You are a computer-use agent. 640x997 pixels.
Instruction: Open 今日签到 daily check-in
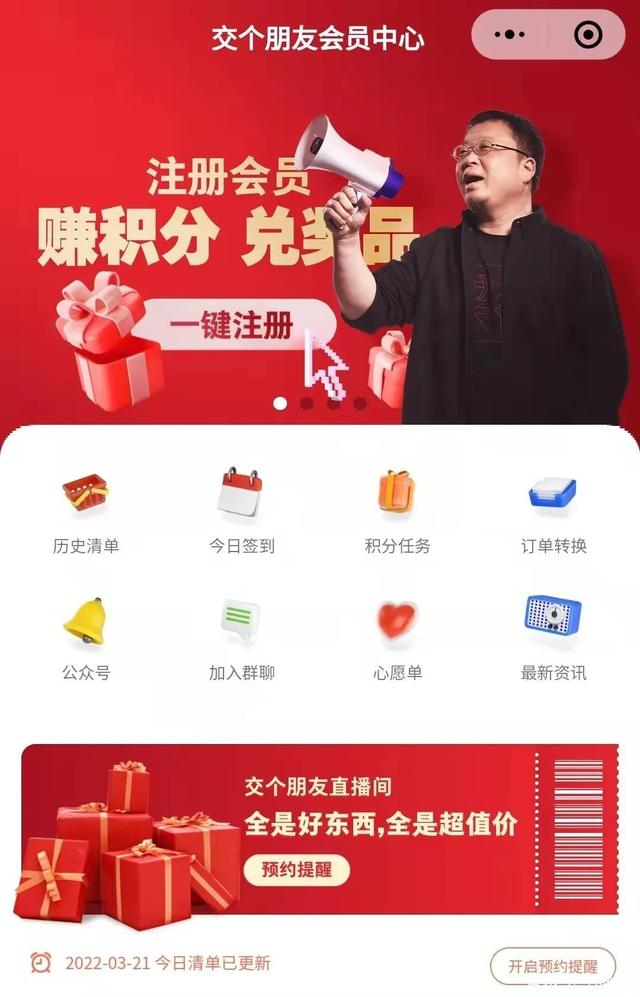click(241, 511)
